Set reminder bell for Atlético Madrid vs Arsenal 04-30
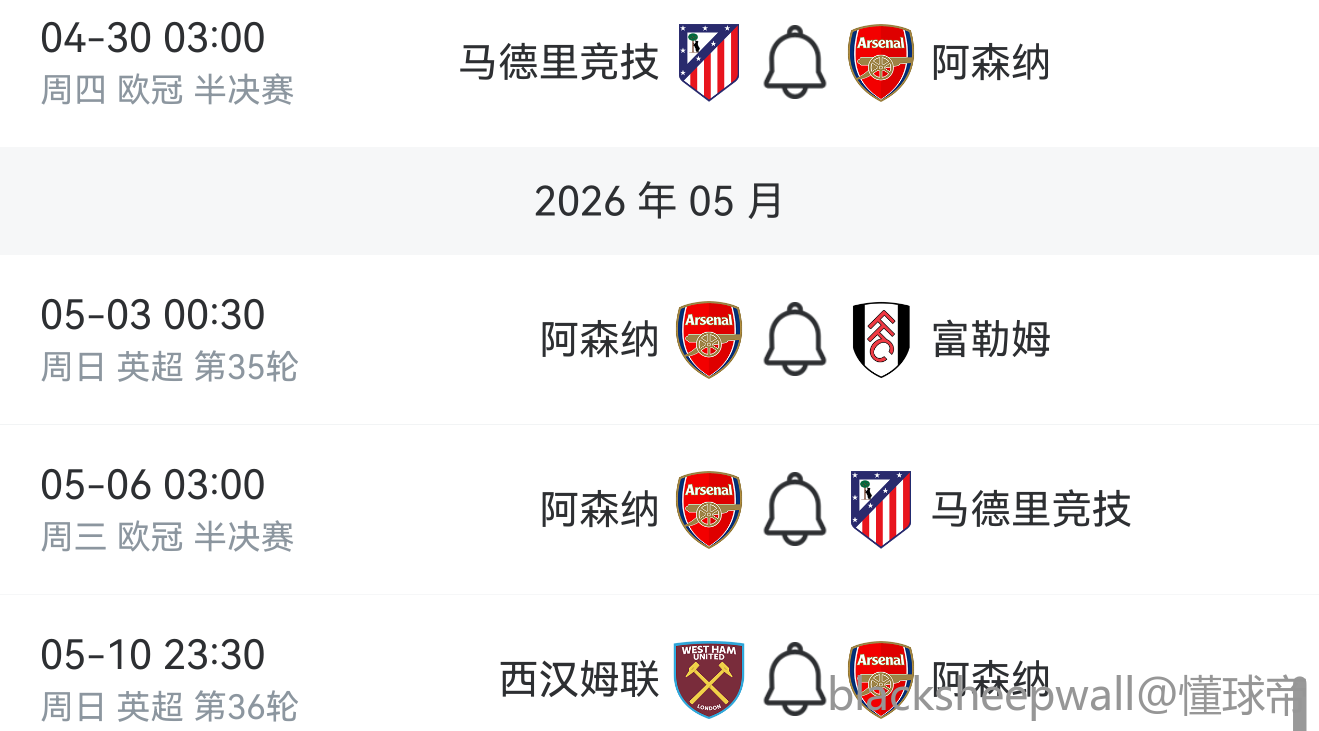This screenshot has height=731, width=1319. pyautogui.click(x=795, y=63)
